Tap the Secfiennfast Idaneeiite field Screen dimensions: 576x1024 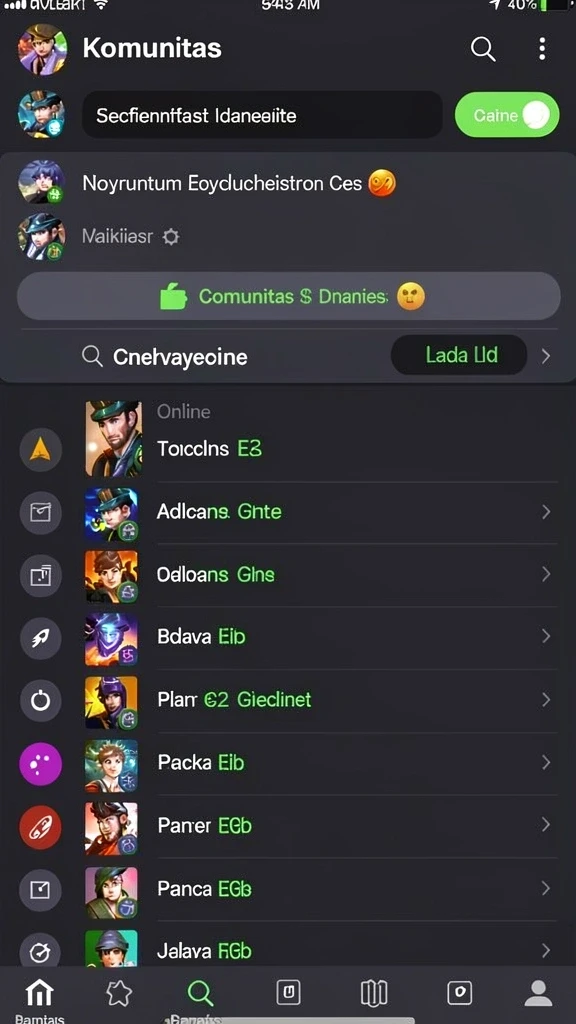point(262,115)
